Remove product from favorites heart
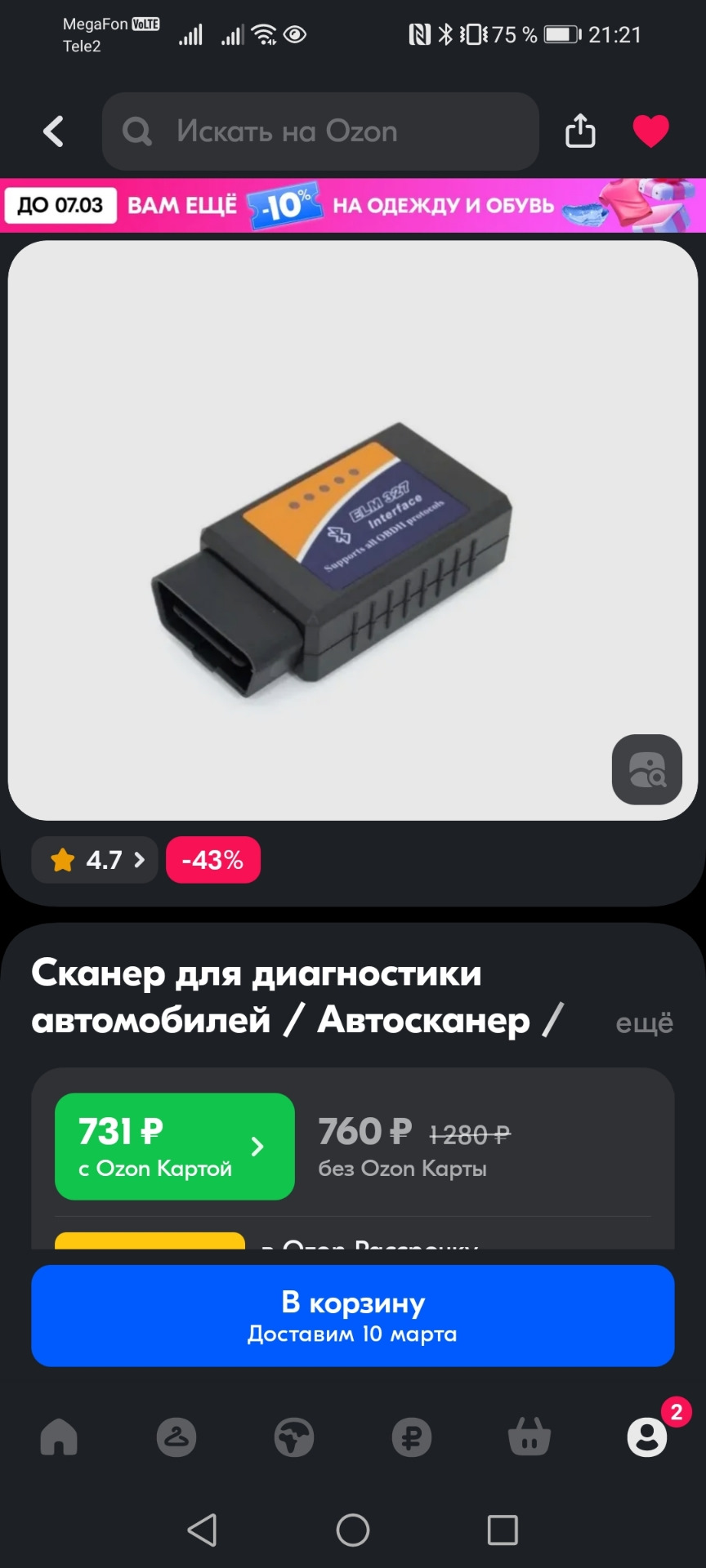 pyautogui.click(x=650, y=131)
